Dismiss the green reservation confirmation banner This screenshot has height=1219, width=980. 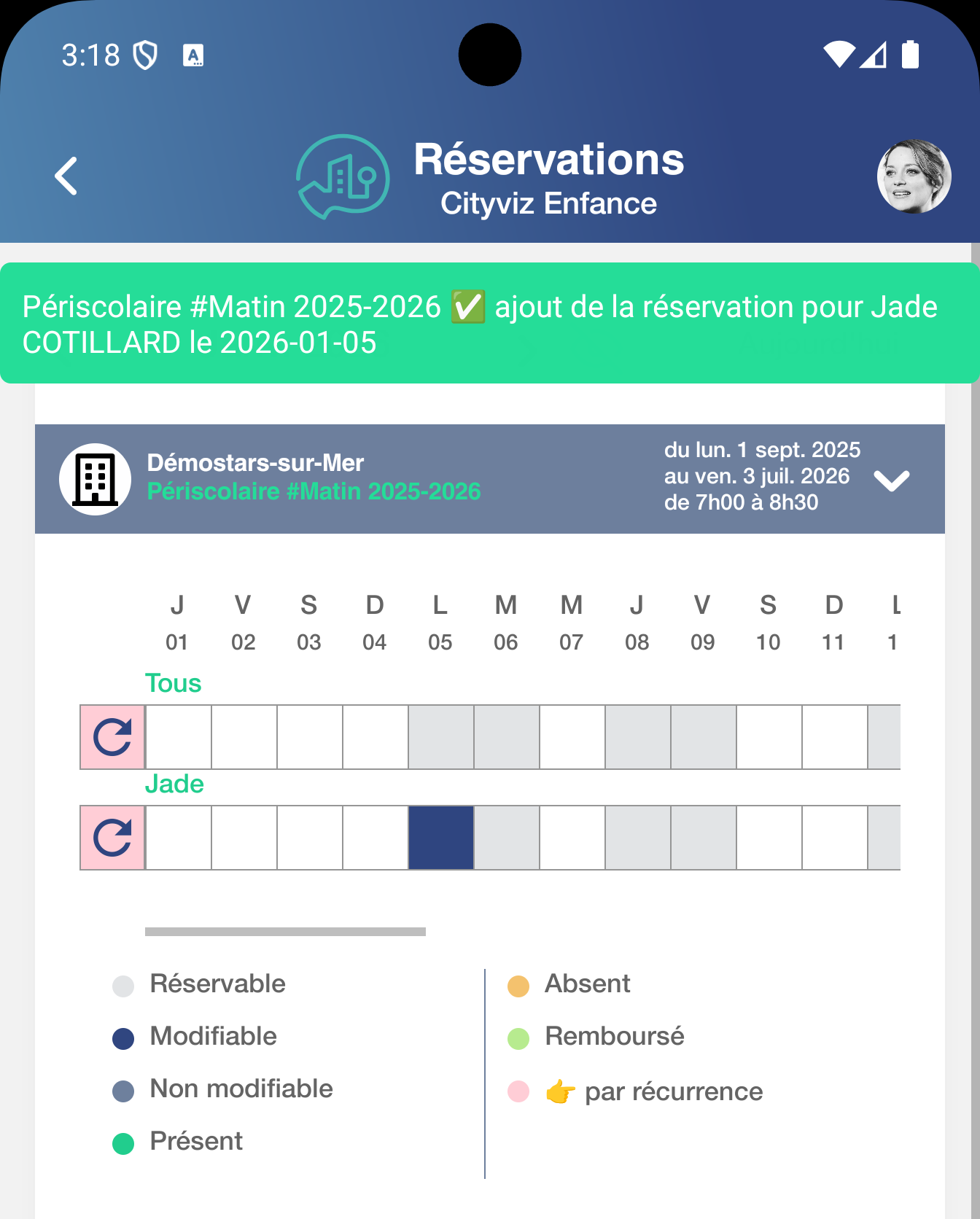click(489, 324)
